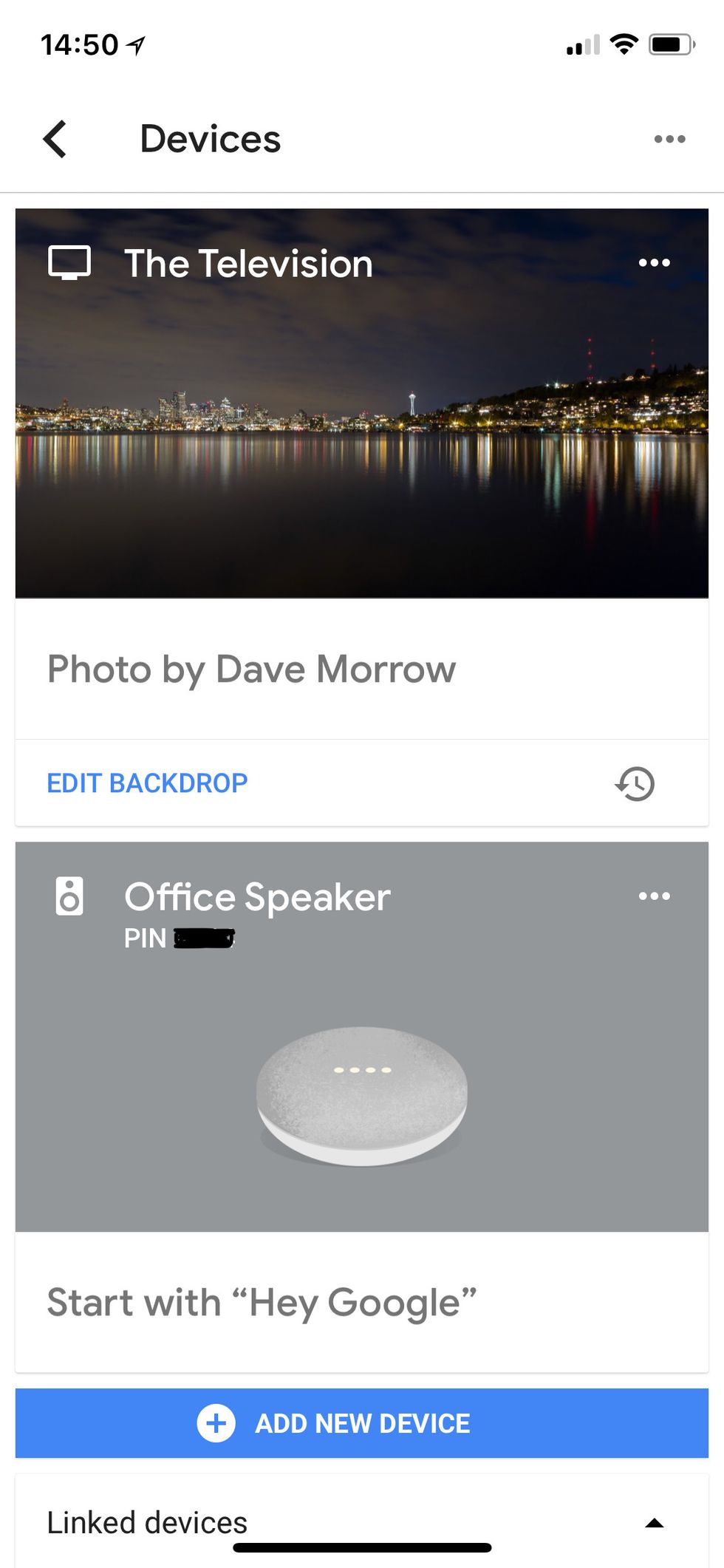Click the Devices screen title
The image size is (724, 1568).
pyautogui.click(x=210, y=139)
